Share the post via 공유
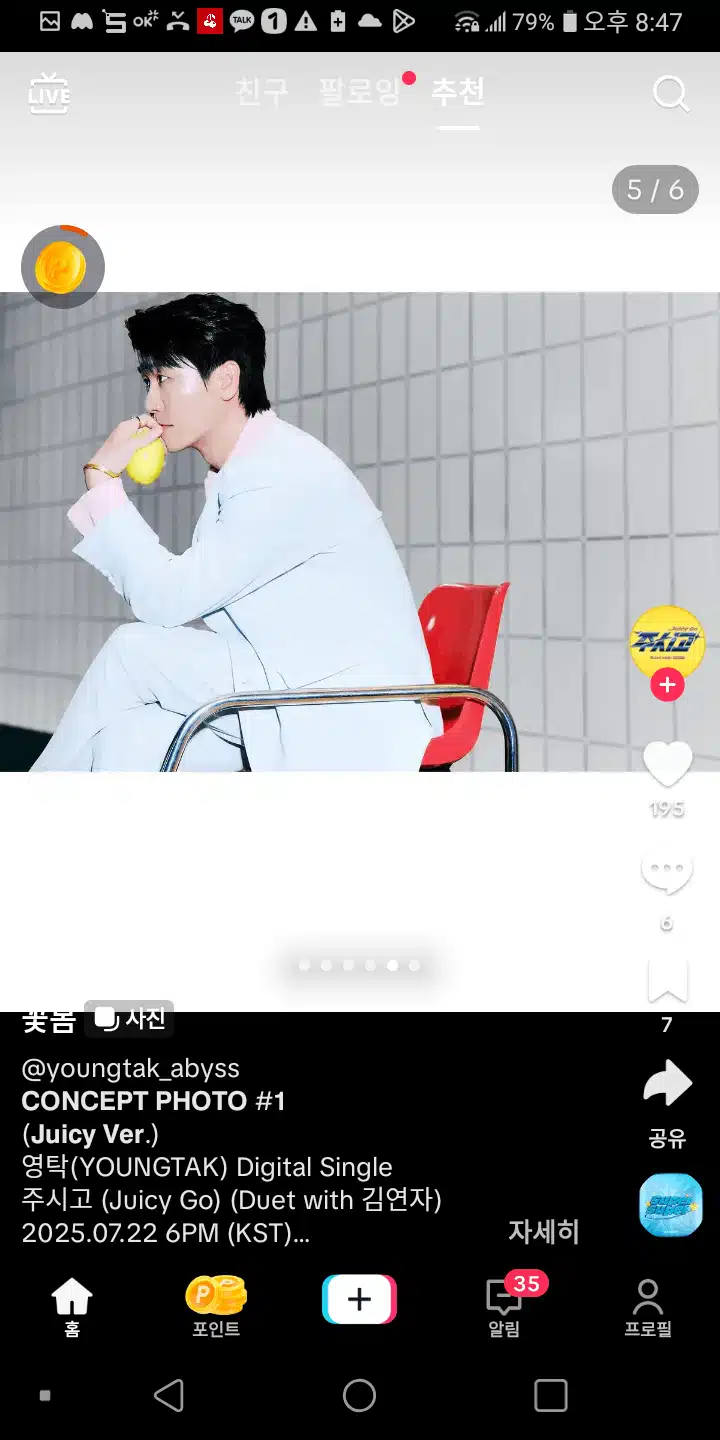 pyautogui.click(x=667, y=1085)
